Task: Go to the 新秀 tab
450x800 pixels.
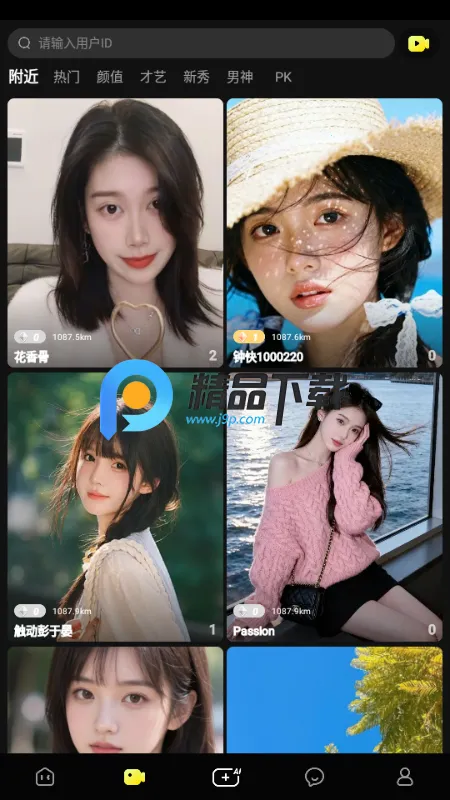Action: [x=196, y=77]
